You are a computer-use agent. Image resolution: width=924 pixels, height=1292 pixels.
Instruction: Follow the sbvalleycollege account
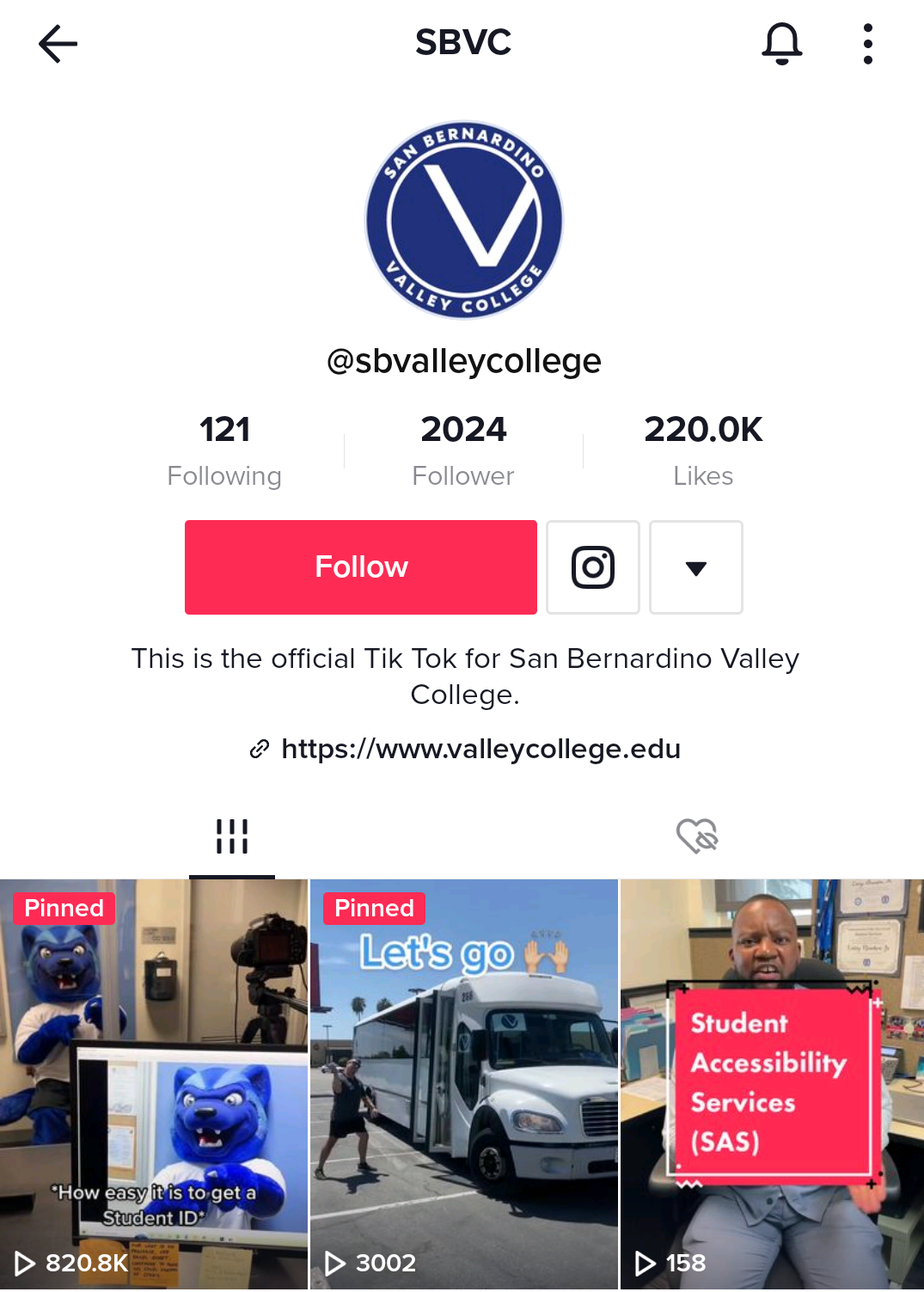[x=361, y=567]
